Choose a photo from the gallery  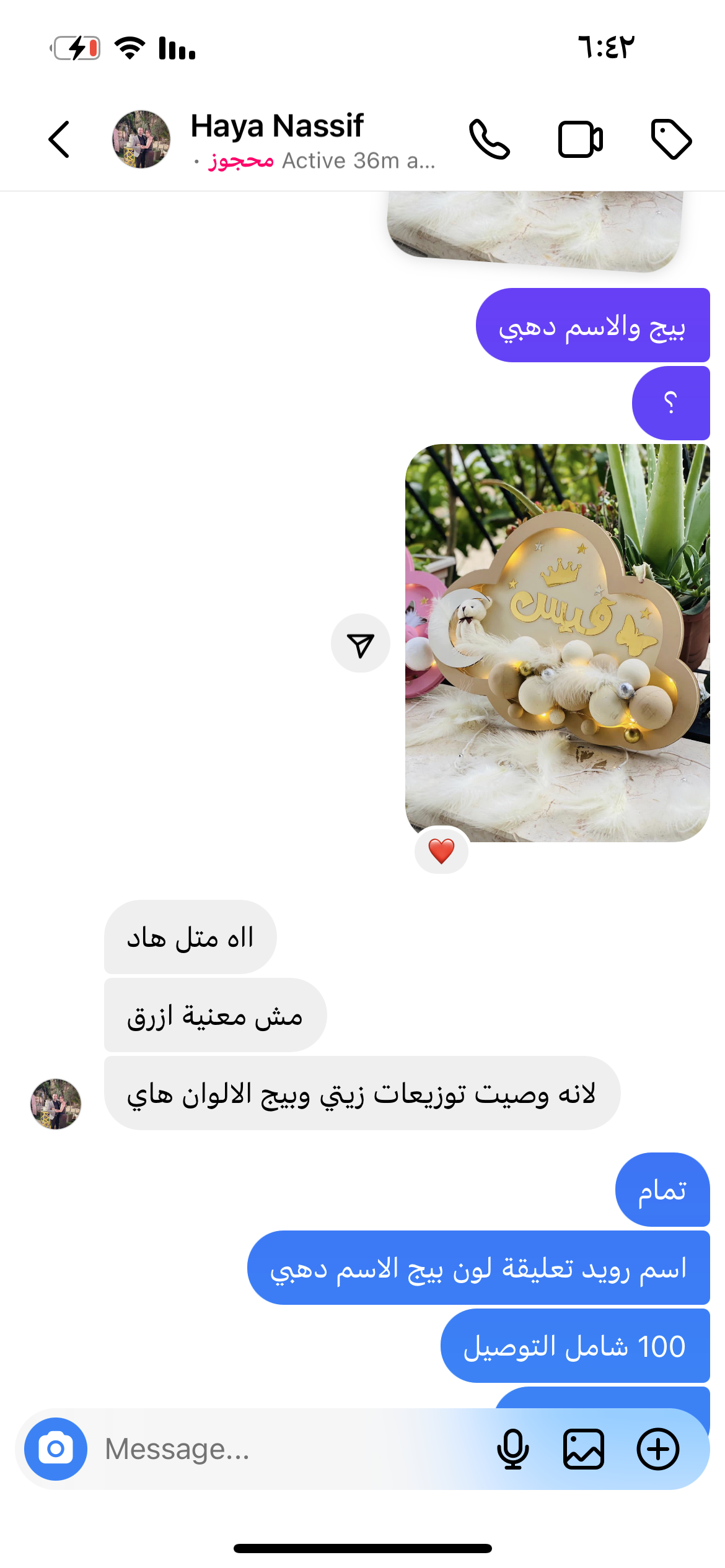[x=584, y=1449]
